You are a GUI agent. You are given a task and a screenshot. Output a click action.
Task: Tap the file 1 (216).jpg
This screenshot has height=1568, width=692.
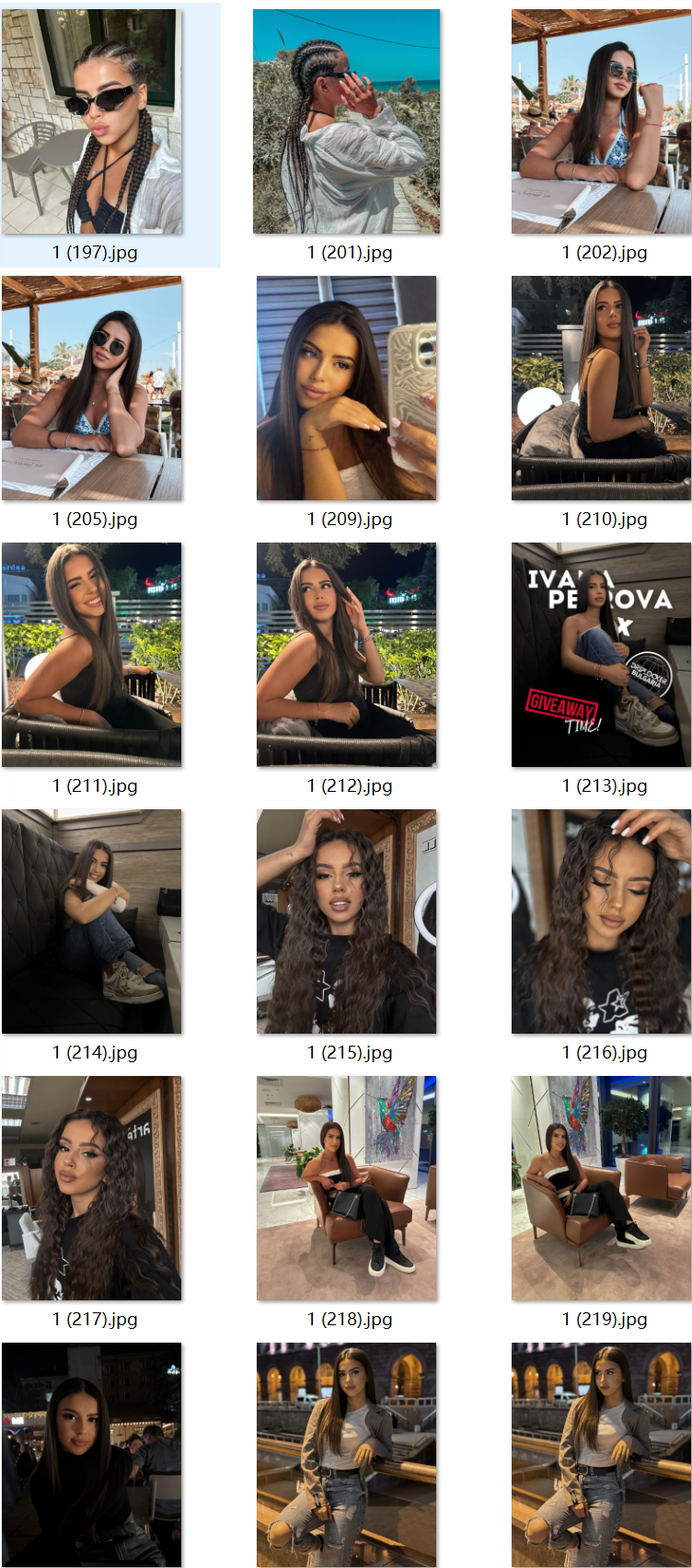pyautogui.click(x=601, y=921)
